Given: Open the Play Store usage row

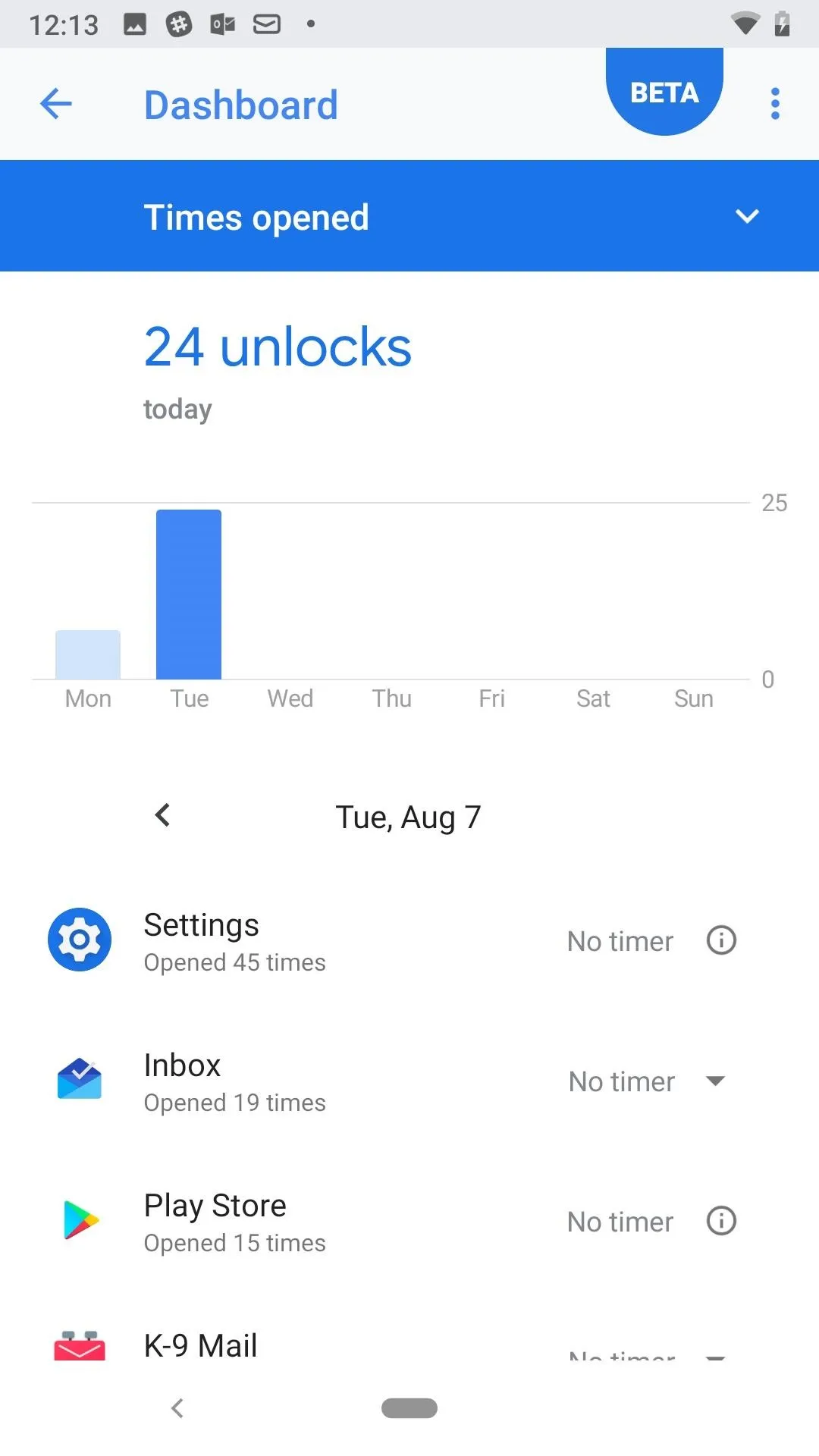Looking at the screenshot, I should pos(409,1222).
